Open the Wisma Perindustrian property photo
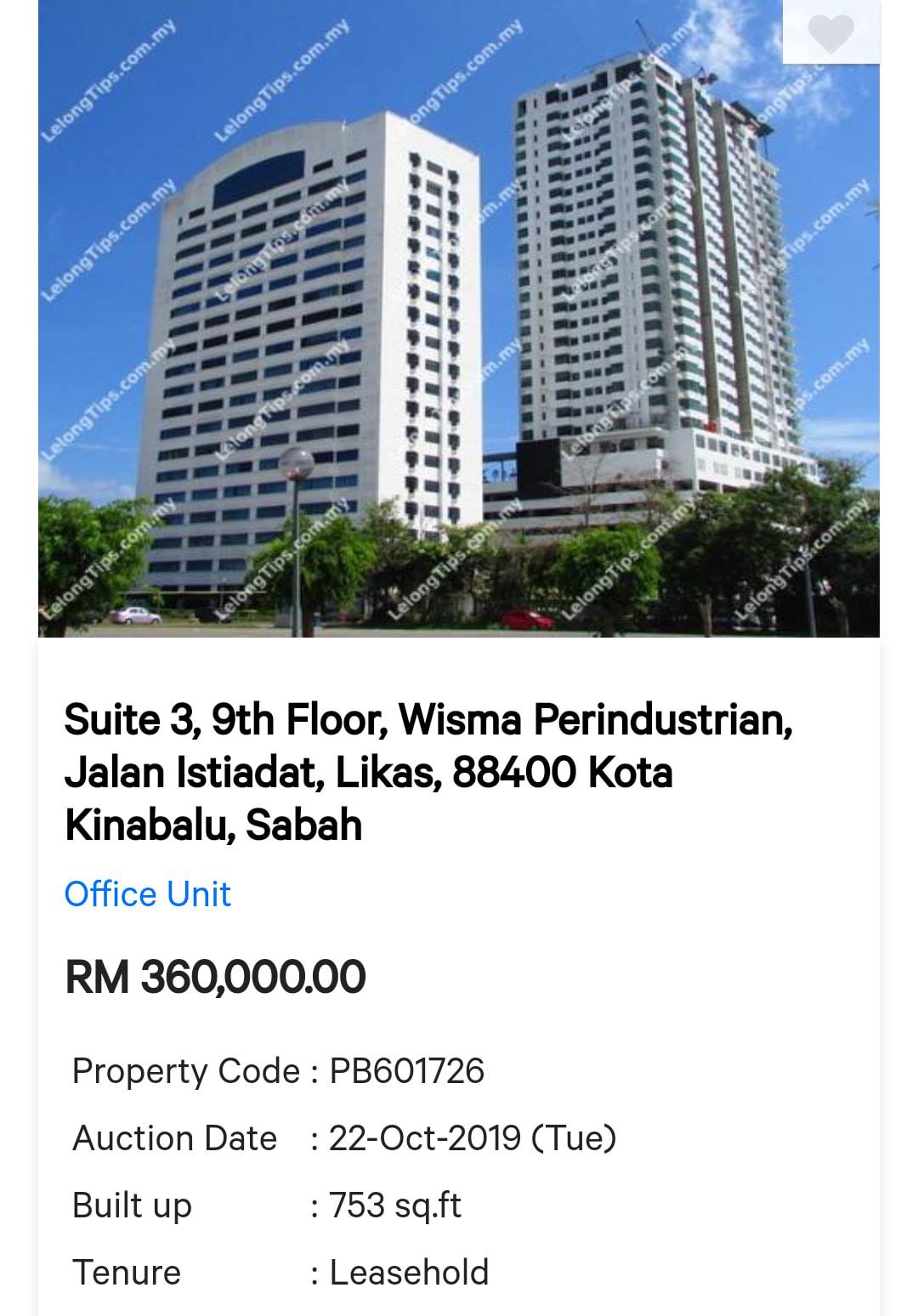918x1316 pixels. [459, 318]
